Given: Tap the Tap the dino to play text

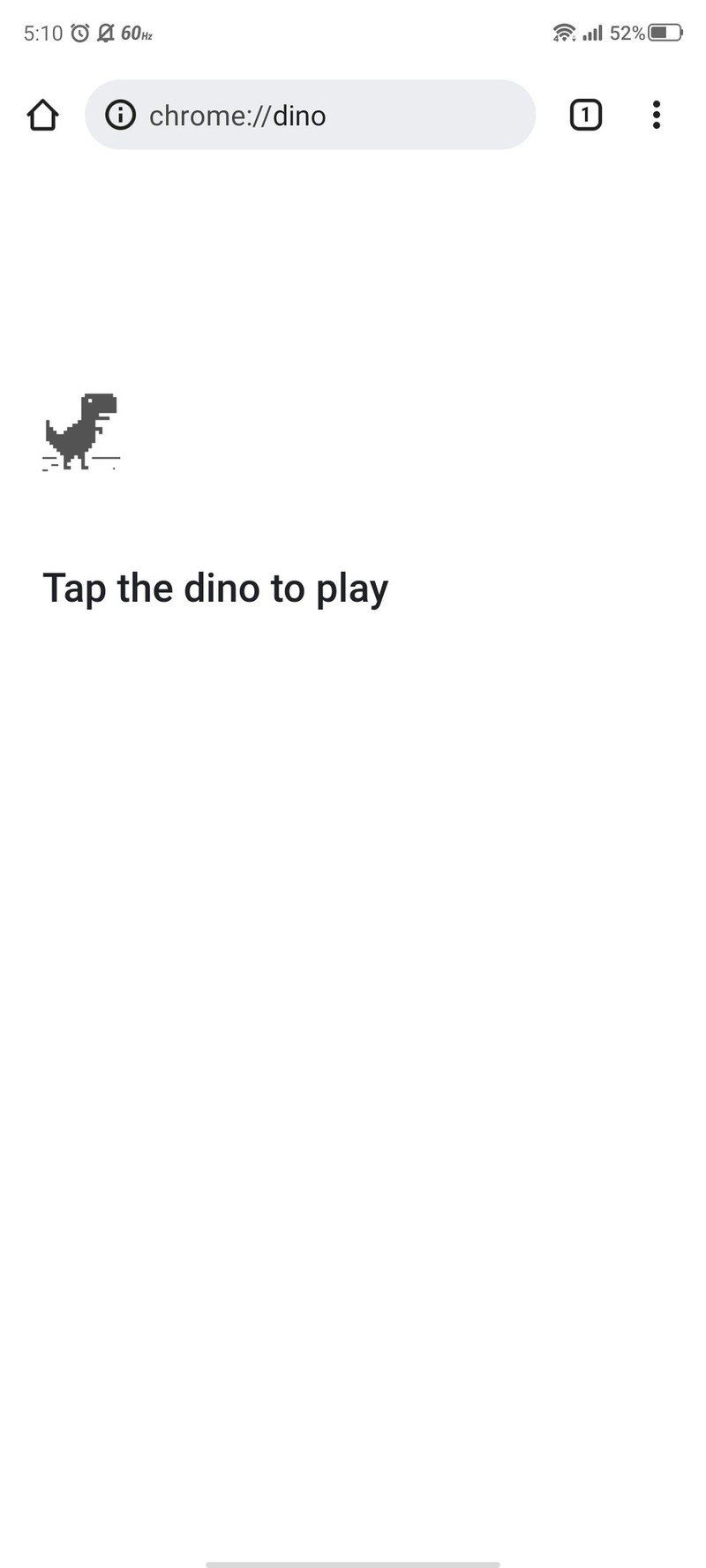Looking at the screenshot, I should tap(215, 587).
